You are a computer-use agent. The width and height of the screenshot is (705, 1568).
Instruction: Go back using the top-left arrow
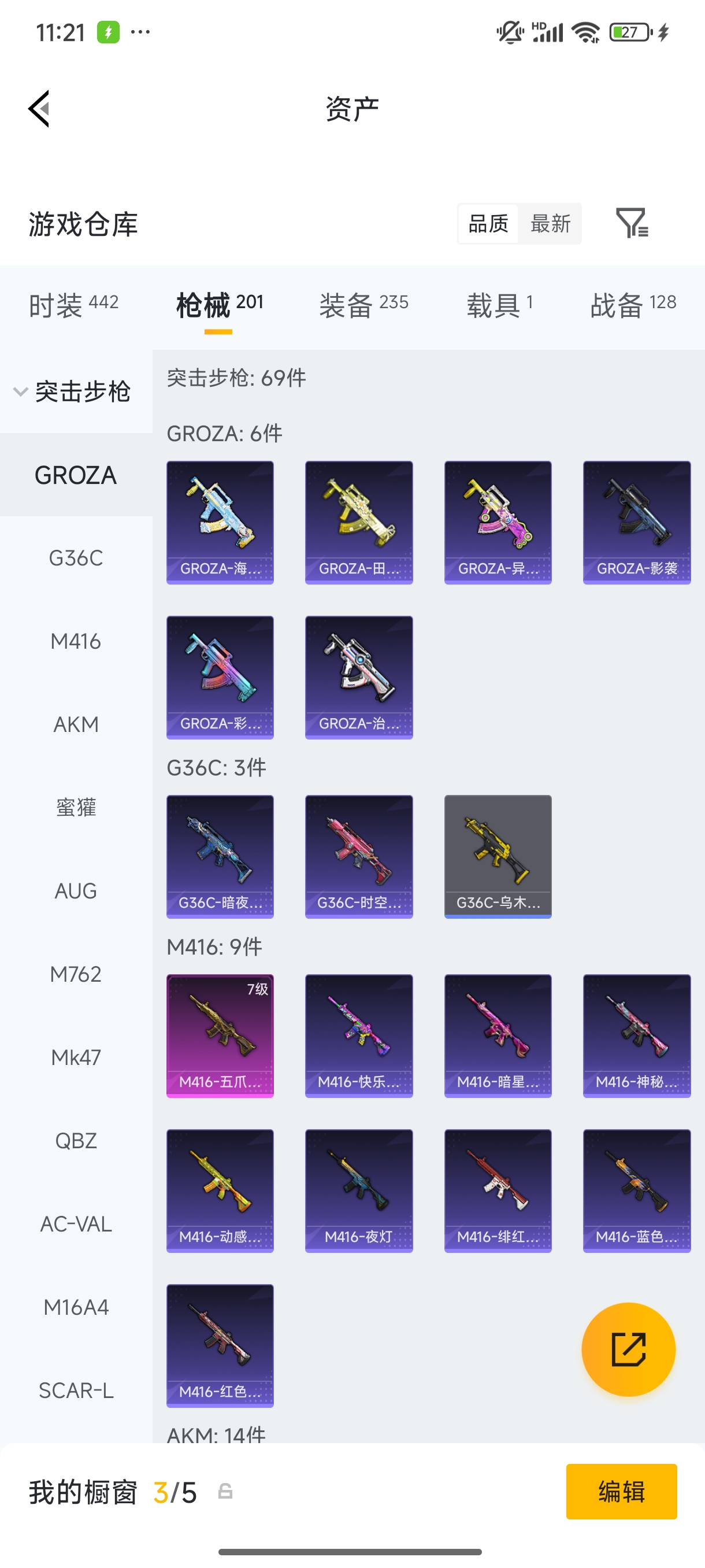[39, 109]
